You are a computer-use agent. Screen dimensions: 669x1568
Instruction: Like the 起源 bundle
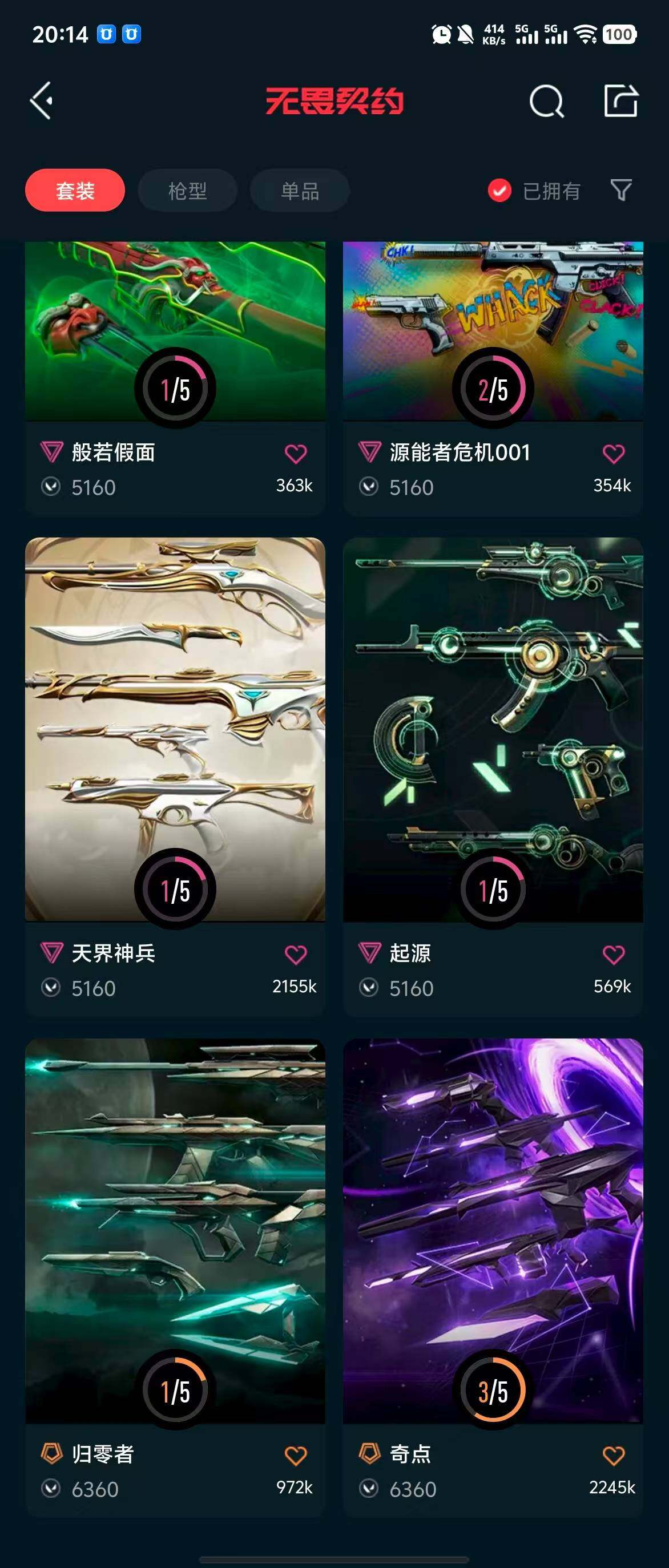[x=613, y=955]
